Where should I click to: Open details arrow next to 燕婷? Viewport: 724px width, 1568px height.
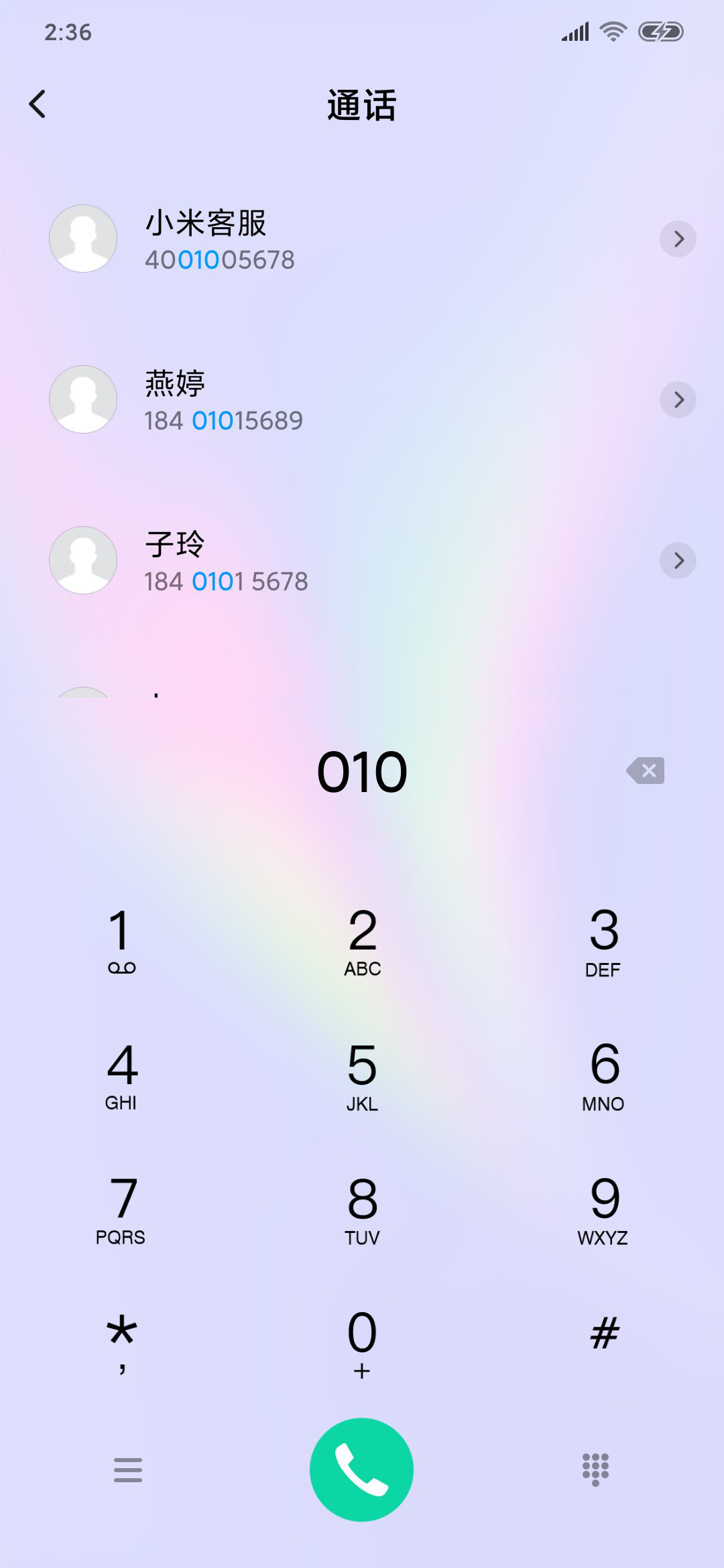[x=678, y=400]
